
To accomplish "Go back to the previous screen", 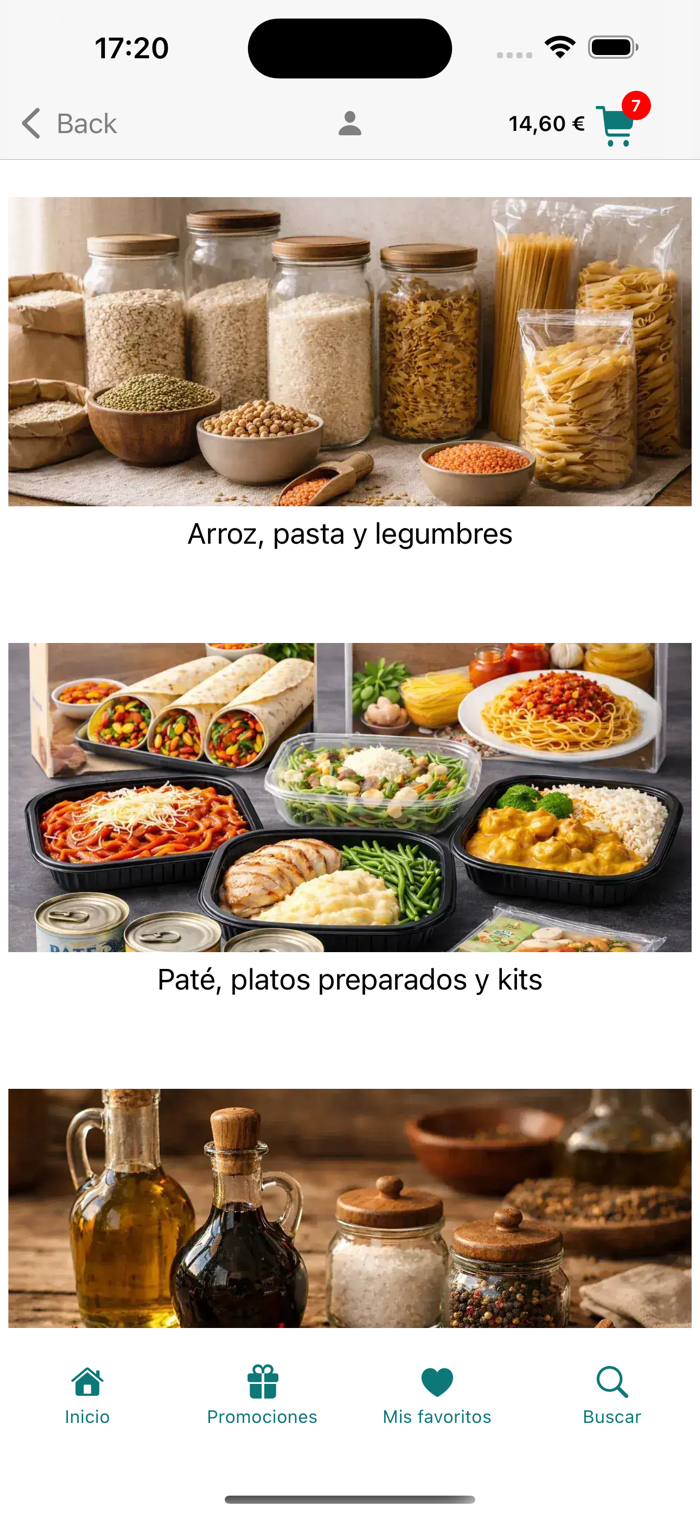I will click(69, 124).
